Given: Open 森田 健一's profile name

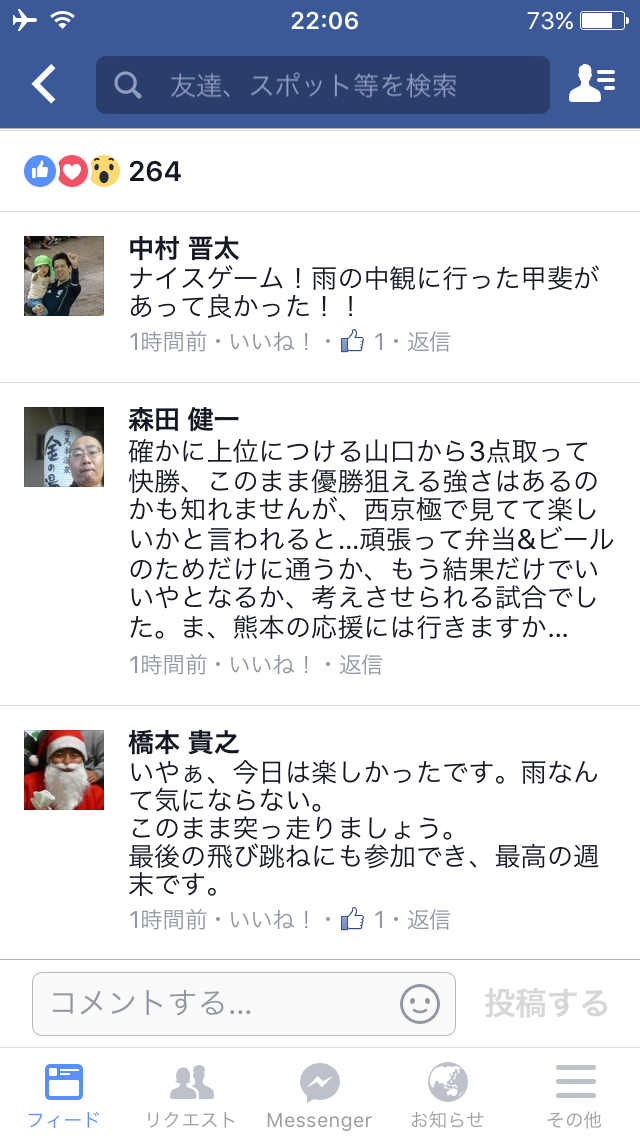Looking at the screenshot, I should coord(184,419).
